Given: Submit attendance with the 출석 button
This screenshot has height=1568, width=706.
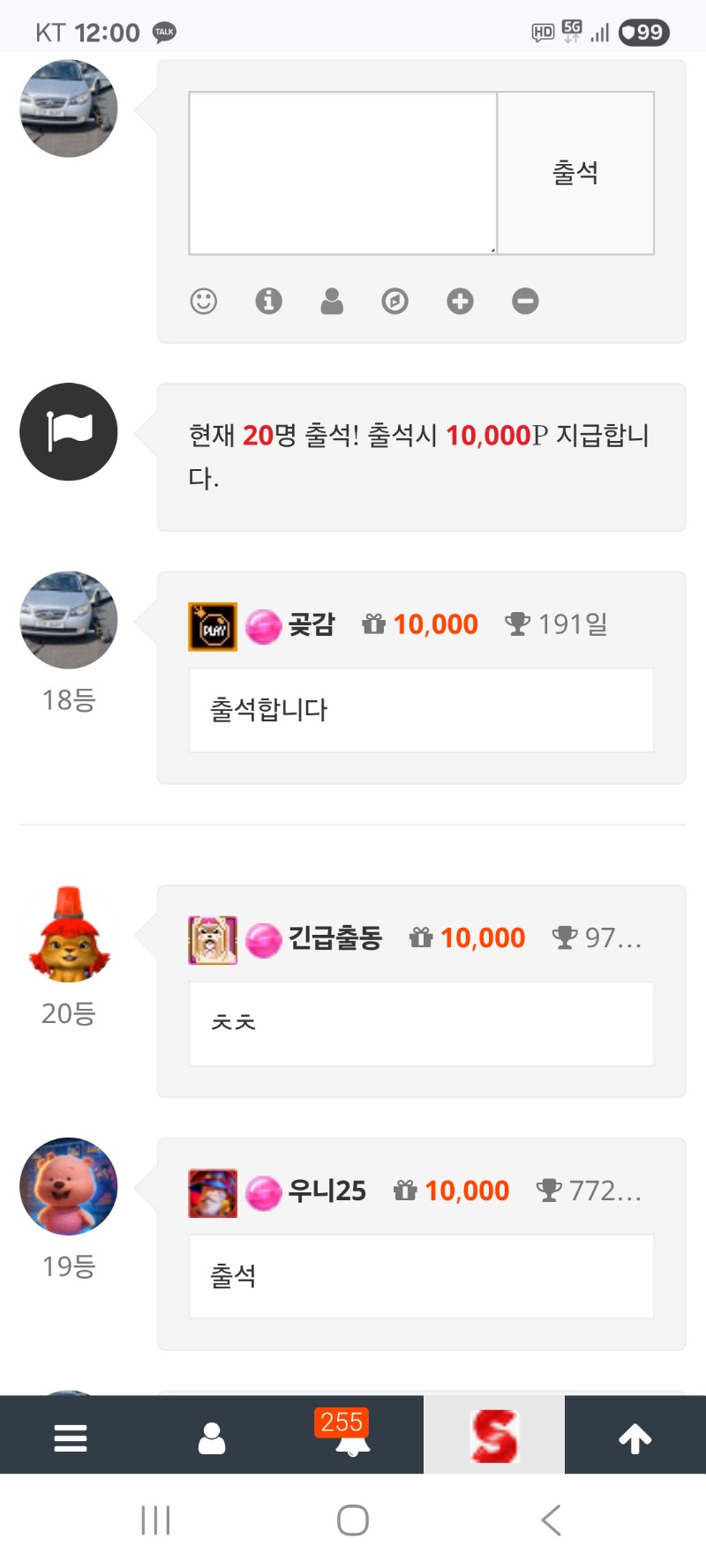Looking at the screenshot, I should tap(575, 173).
